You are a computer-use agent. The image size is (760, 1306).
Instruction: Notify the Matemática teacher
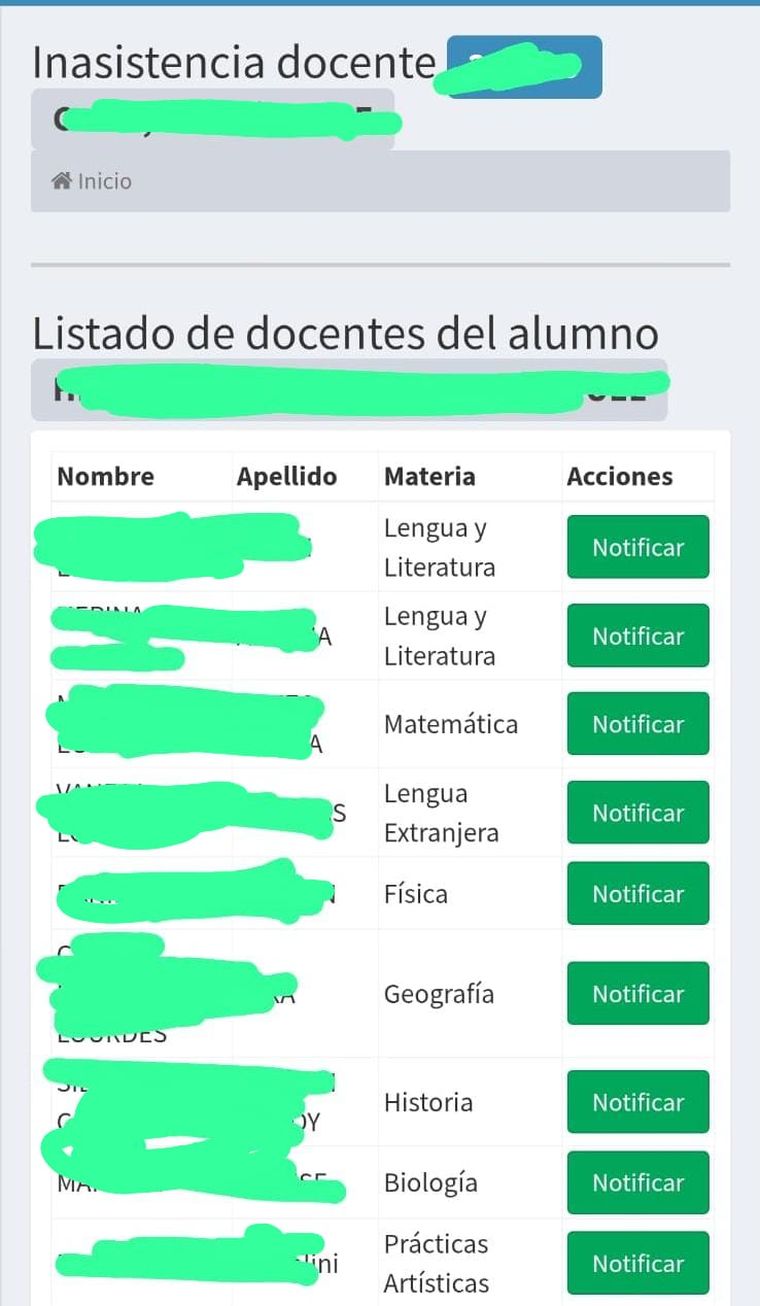[638, 724]
